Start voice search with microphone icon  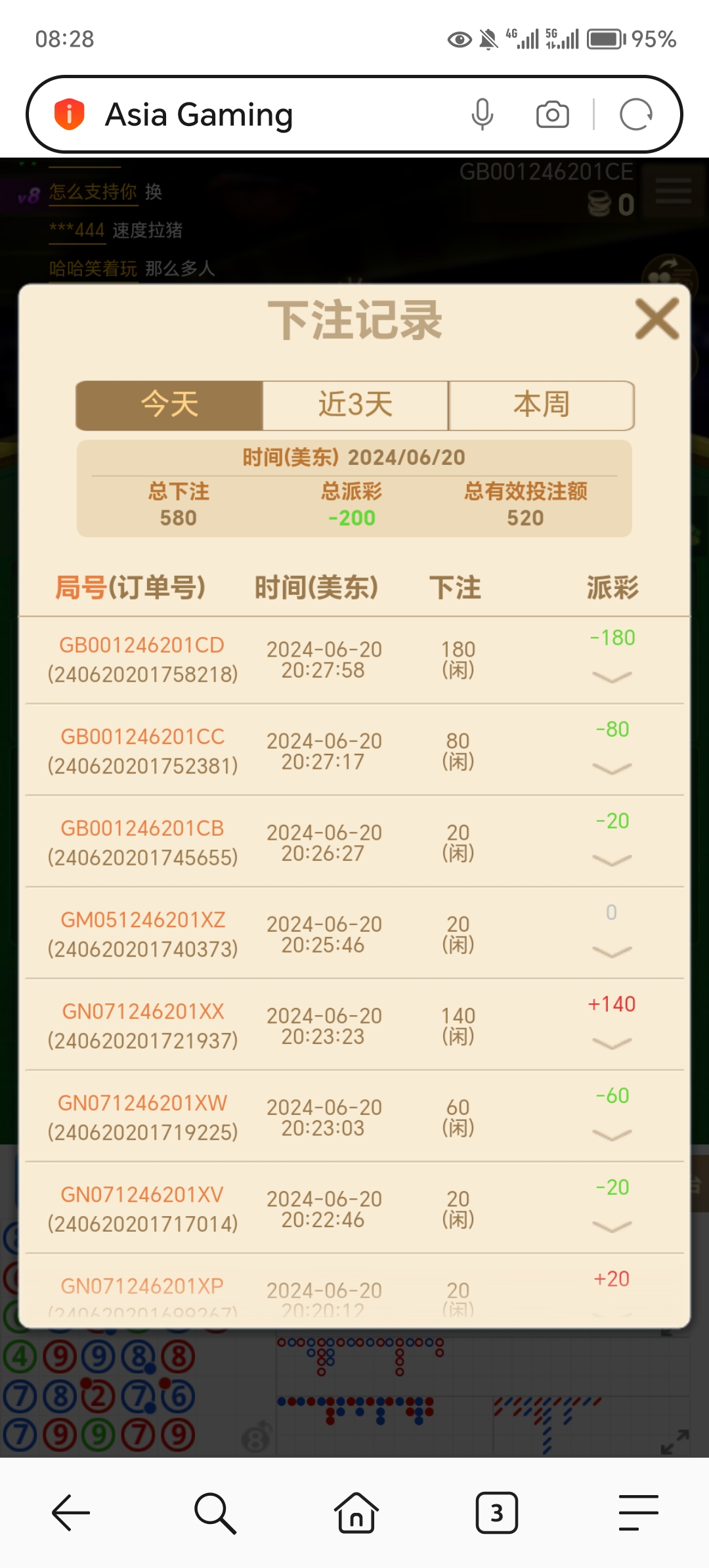(482, 115)
